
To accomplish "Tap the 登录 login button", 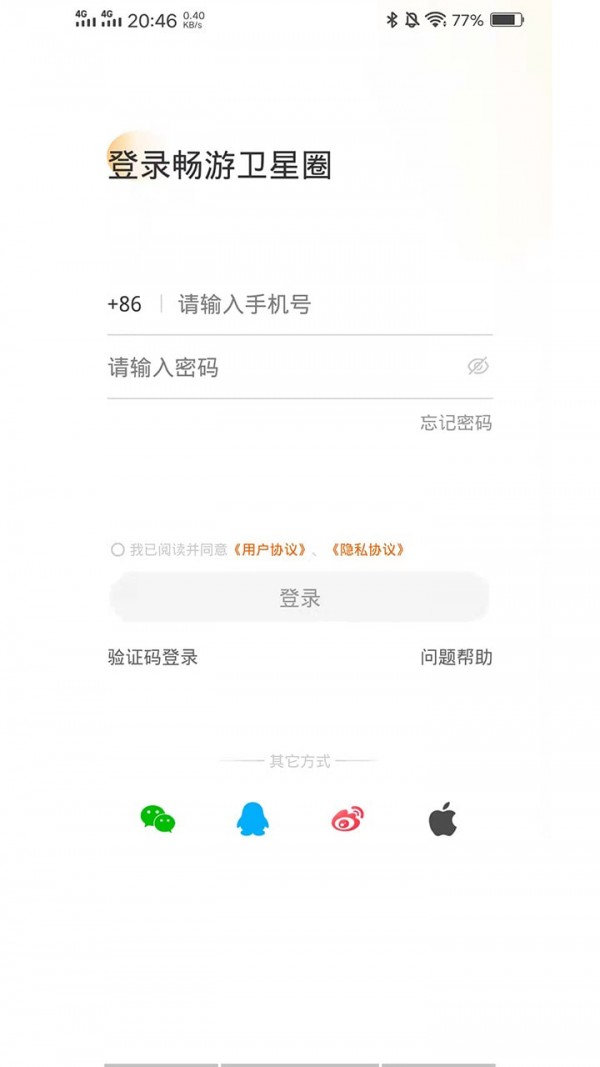I will tap(300, 598).
